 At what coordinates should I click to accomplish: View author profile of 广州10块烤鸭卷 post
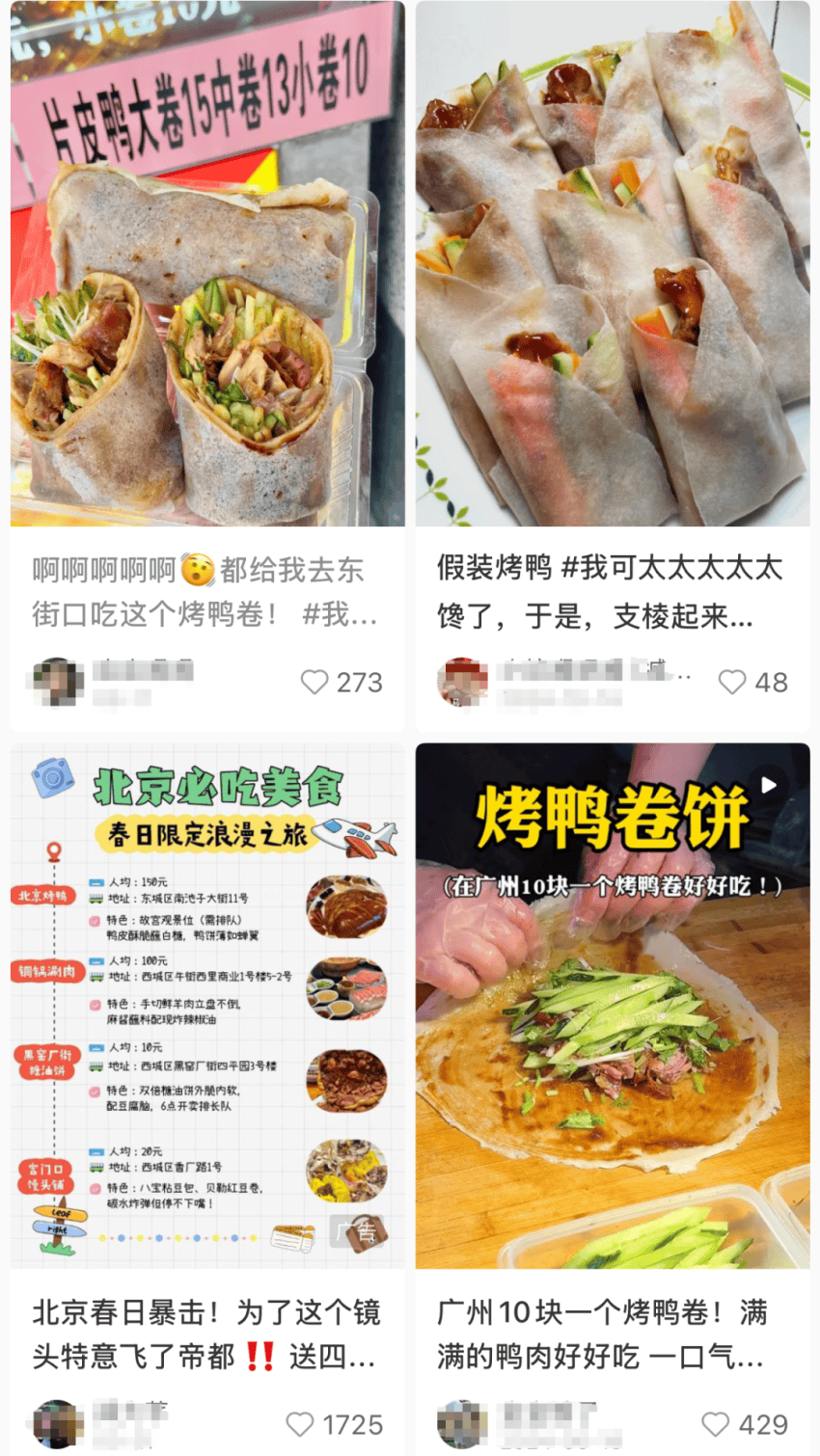pos(462,1424)
